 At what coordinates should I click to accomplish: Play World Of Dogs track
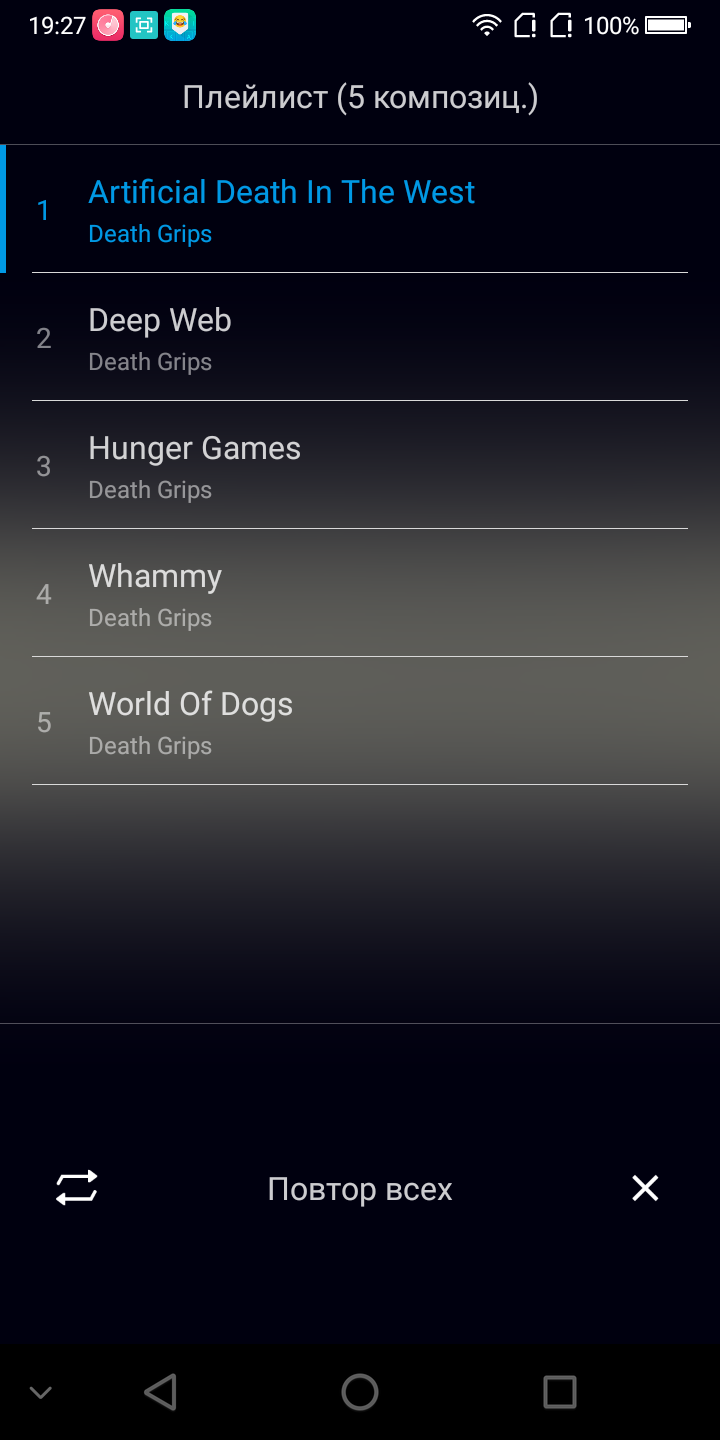(190, 721)
